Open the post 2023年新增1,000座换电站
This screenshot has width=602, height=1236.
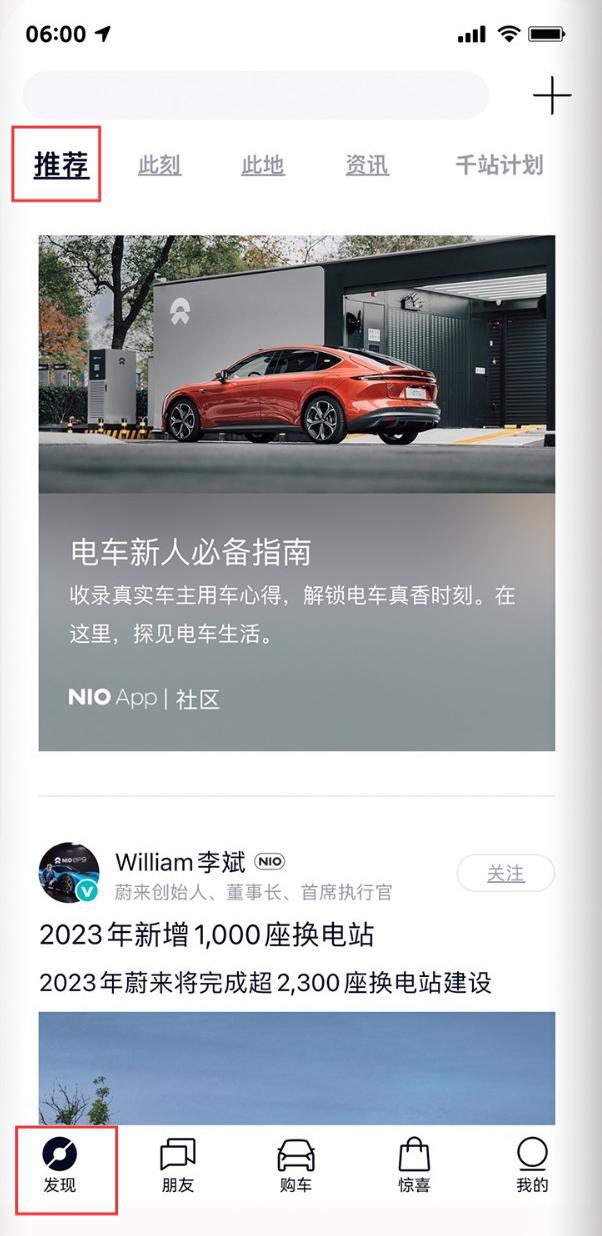pos(207,935)
